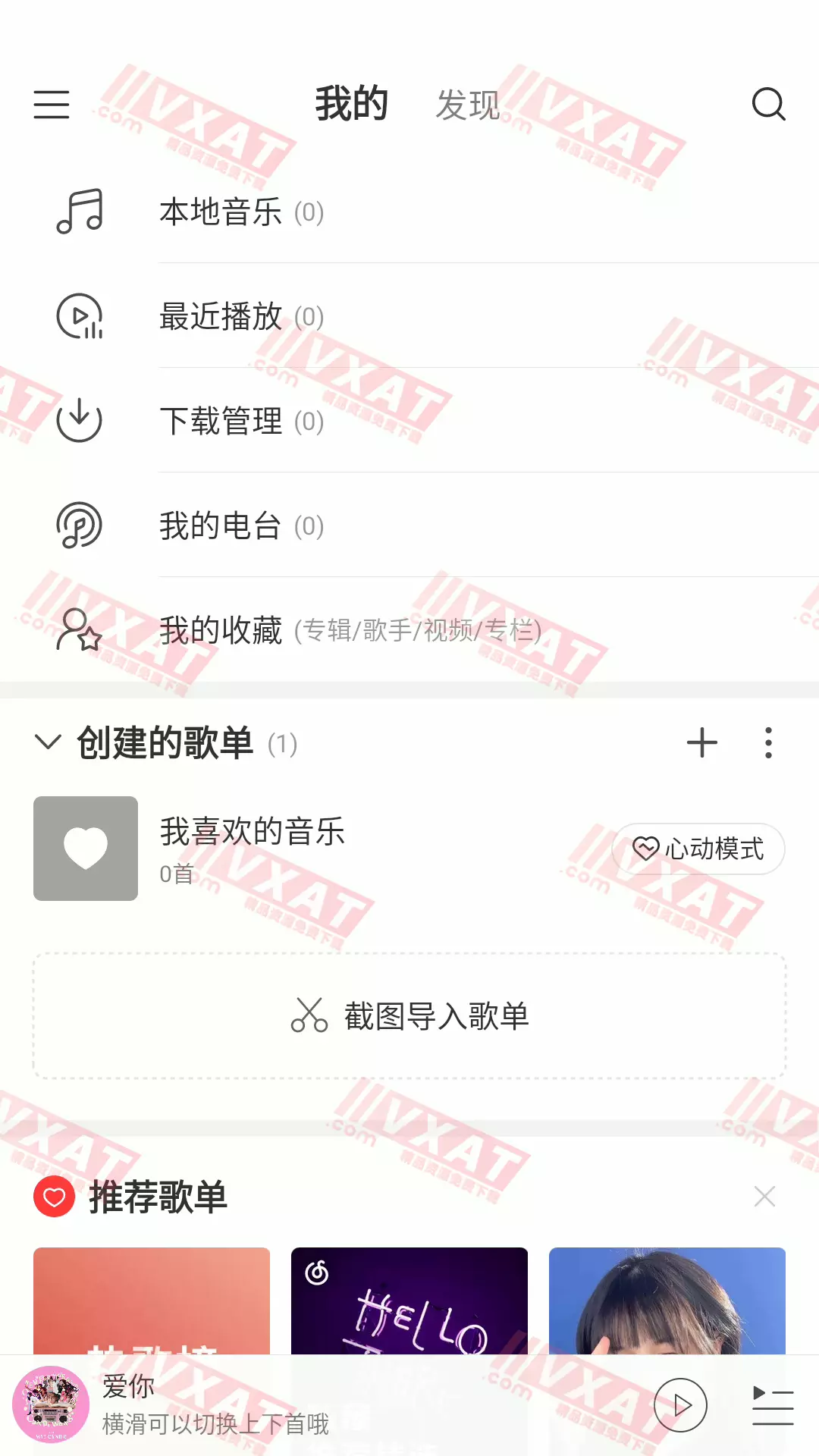Click the 我的电台 radio icon

(80, 526)
